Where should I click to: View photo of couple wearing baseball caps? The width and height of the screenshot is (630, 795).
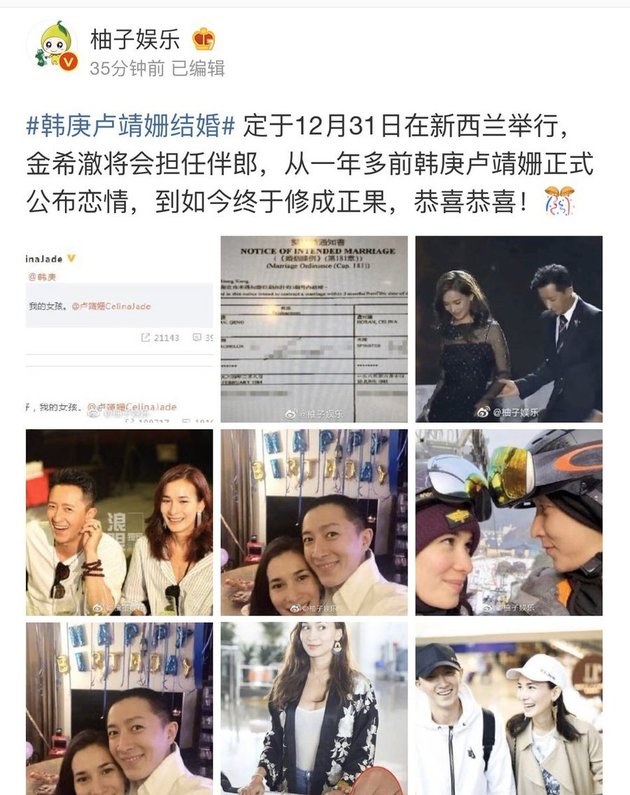click(x=508, y=708)
